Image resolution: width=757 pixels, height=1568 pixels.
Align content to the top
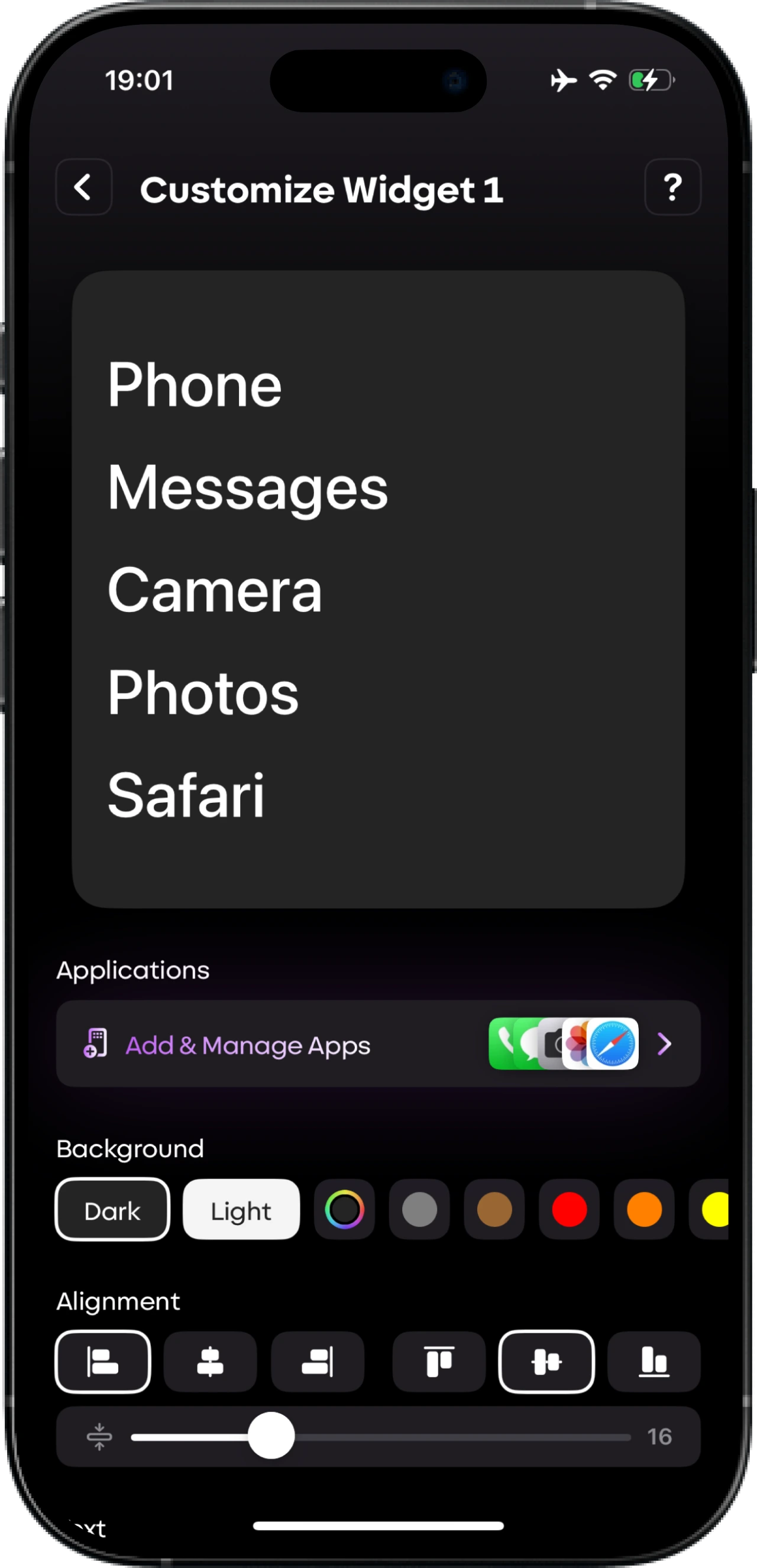[439, 1362]
